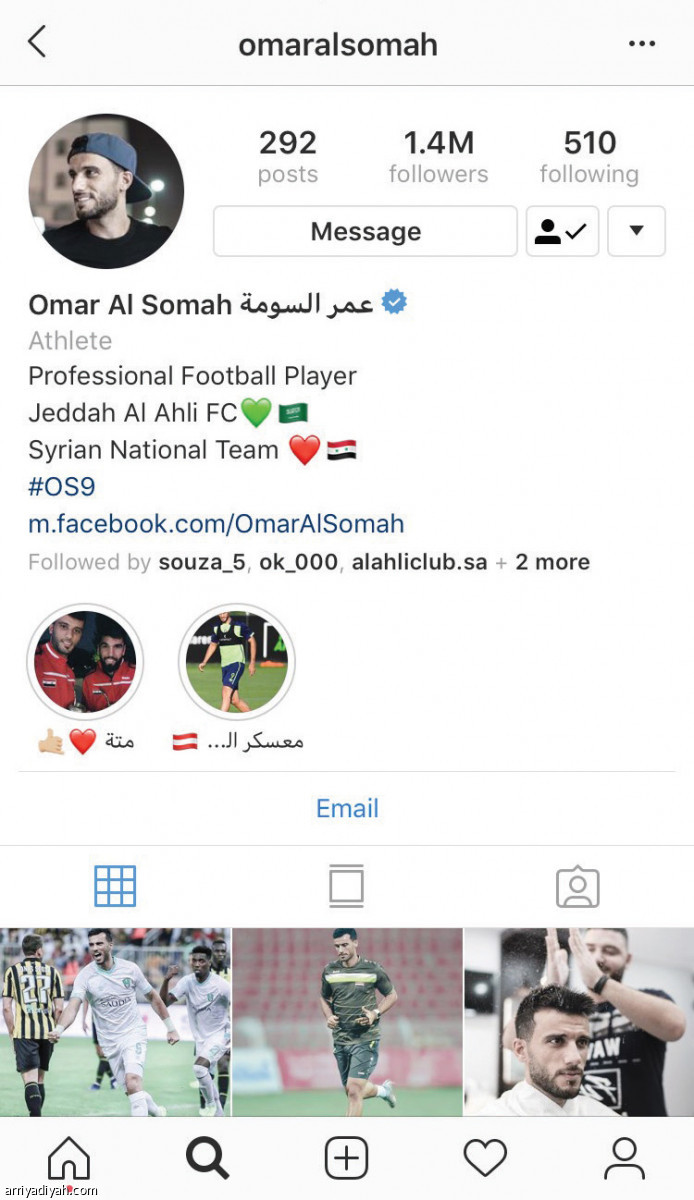The image size is (694, 1200).
Task: Open mutual followers list with souza_5
Action: [x=308, y=562]
